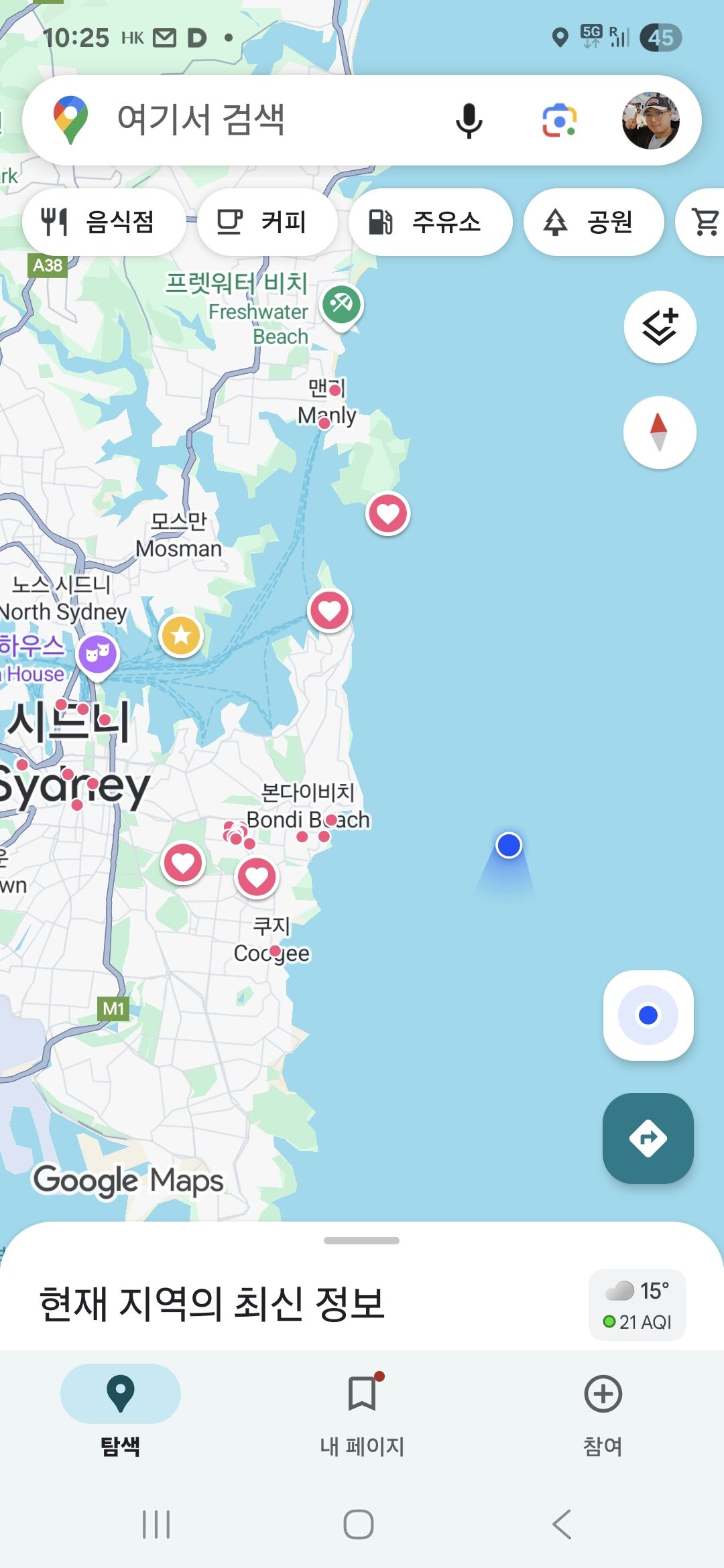Go back using the system back button

(562, 1524)
